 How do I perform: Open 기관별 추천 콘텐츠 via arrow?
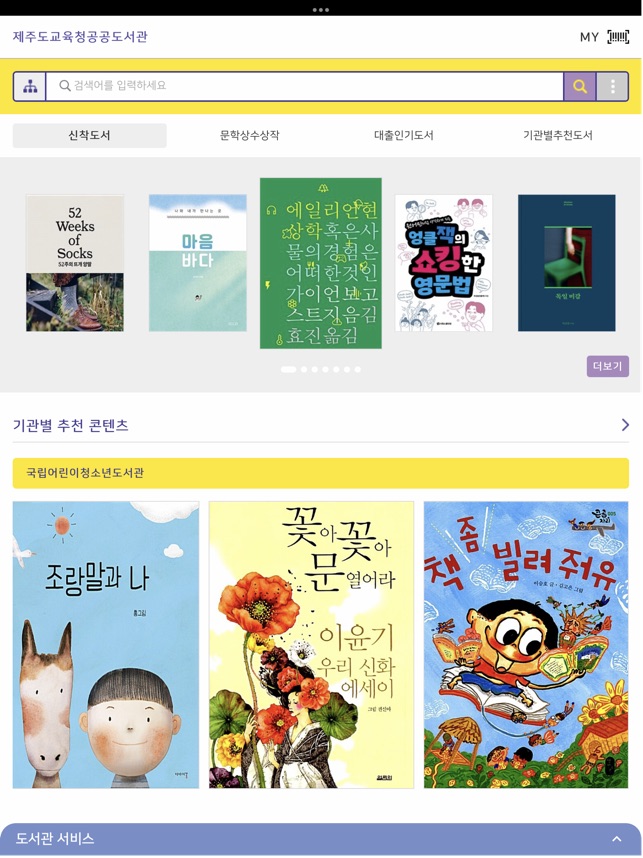[624, 425]
